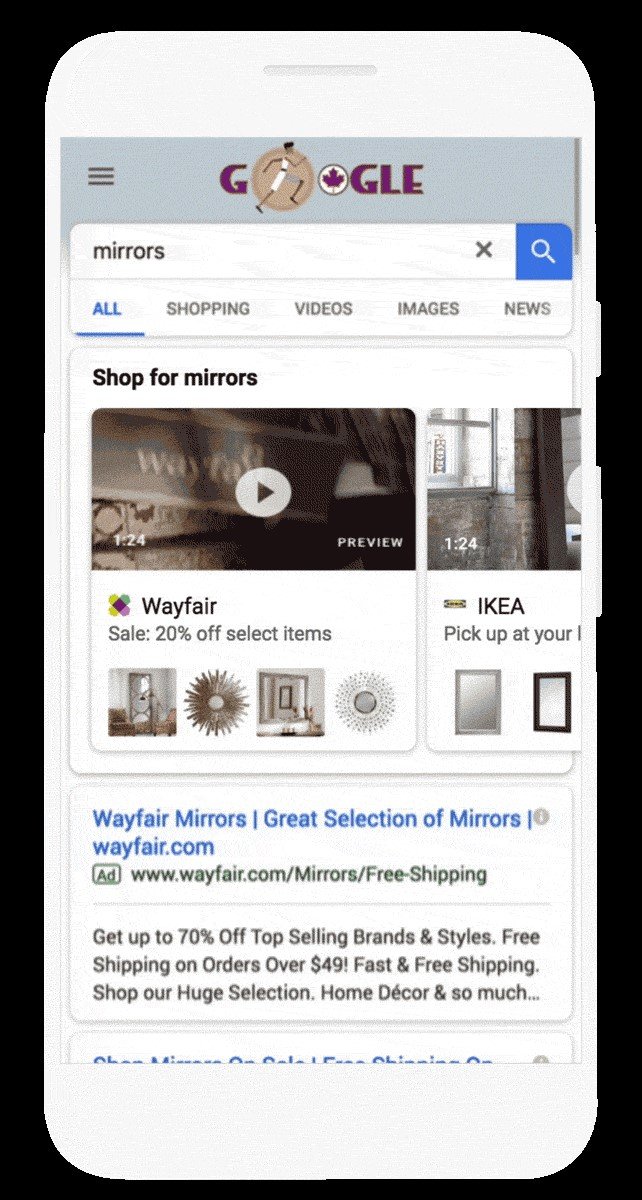Viewport: 642px width, 1200px height.
Task: Switch to the Videos tab
Action: click(323, 309)
